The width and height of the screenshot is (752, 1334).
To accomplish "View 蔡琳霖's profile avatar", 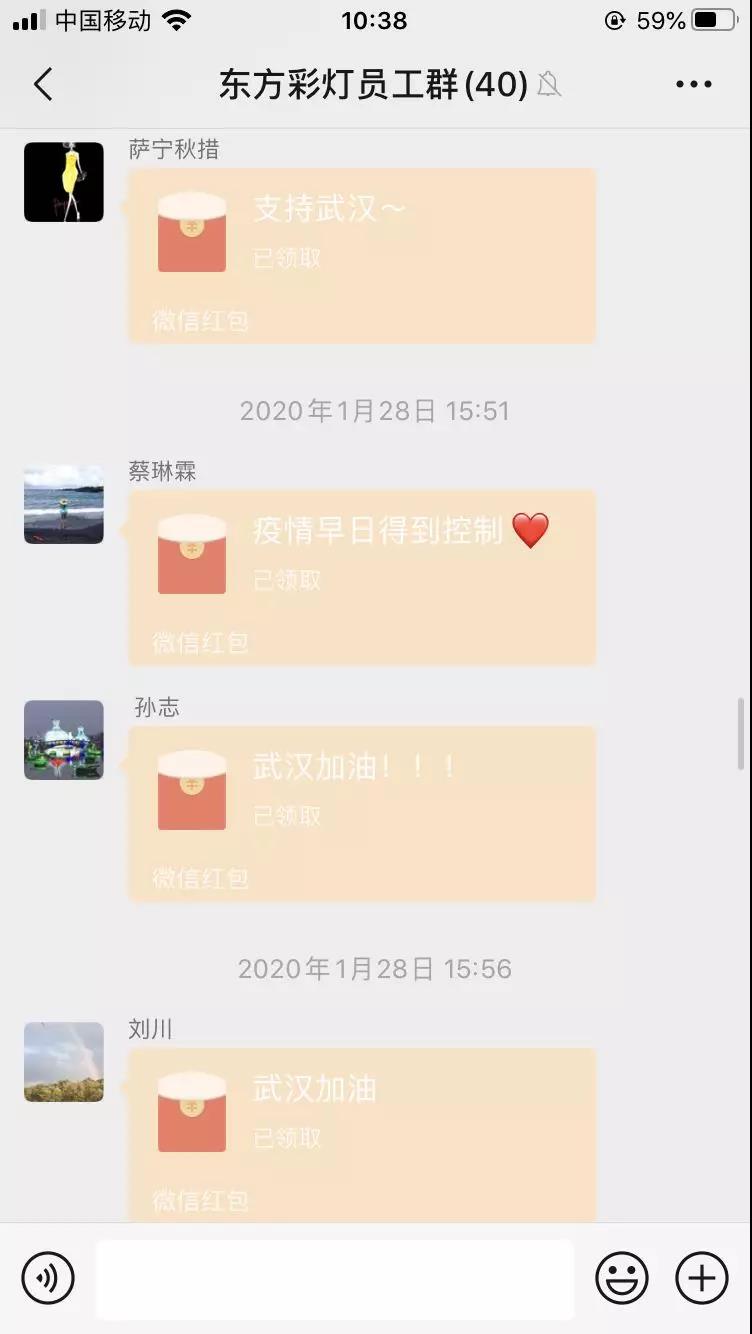I will 64,504.
